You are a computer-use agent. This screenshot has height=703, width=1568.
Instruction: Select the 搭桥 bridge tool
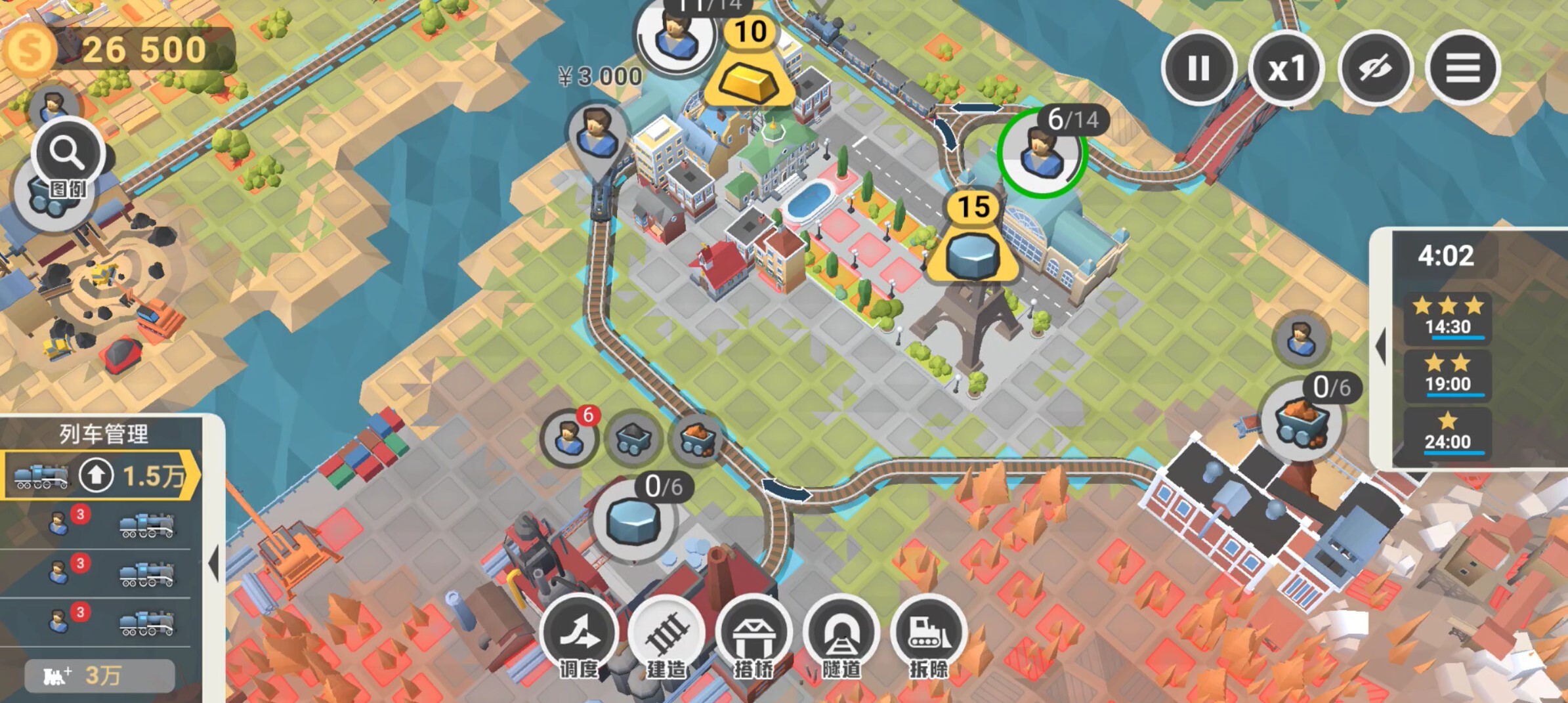[753, 633]
